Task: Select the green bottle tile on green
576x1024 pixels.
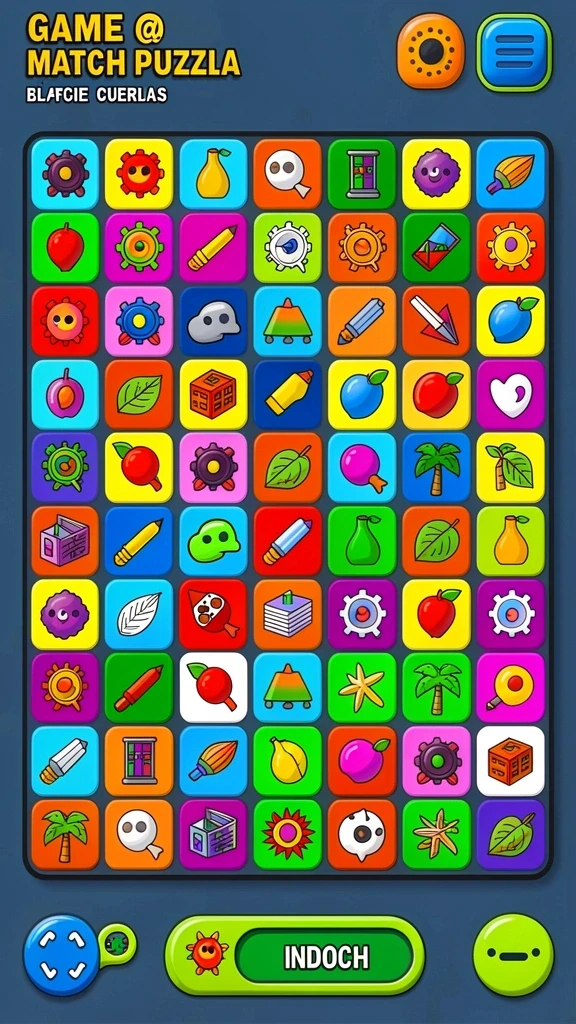Action: click(x=362, y=541)
